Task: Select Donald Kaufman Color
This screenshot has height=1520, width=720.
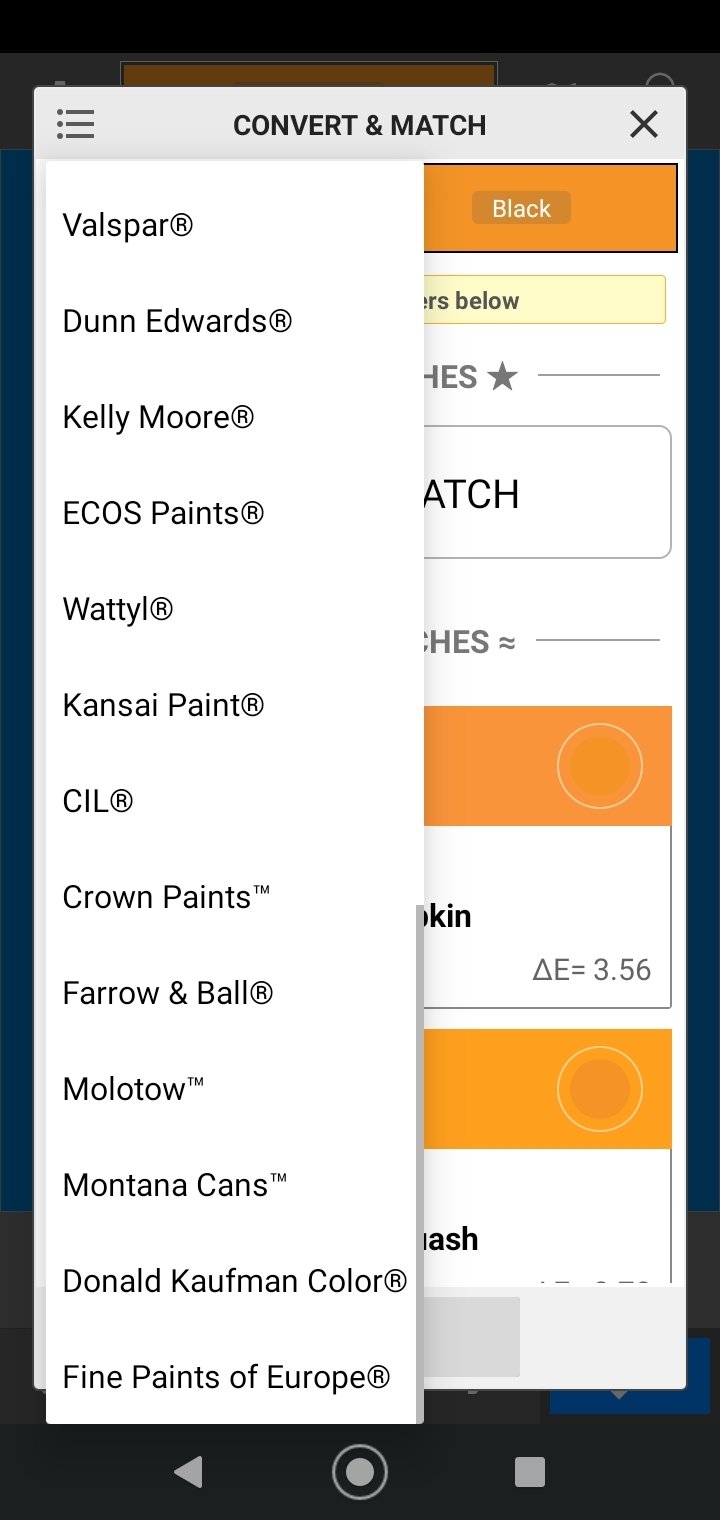Action: click(232, 1281)
